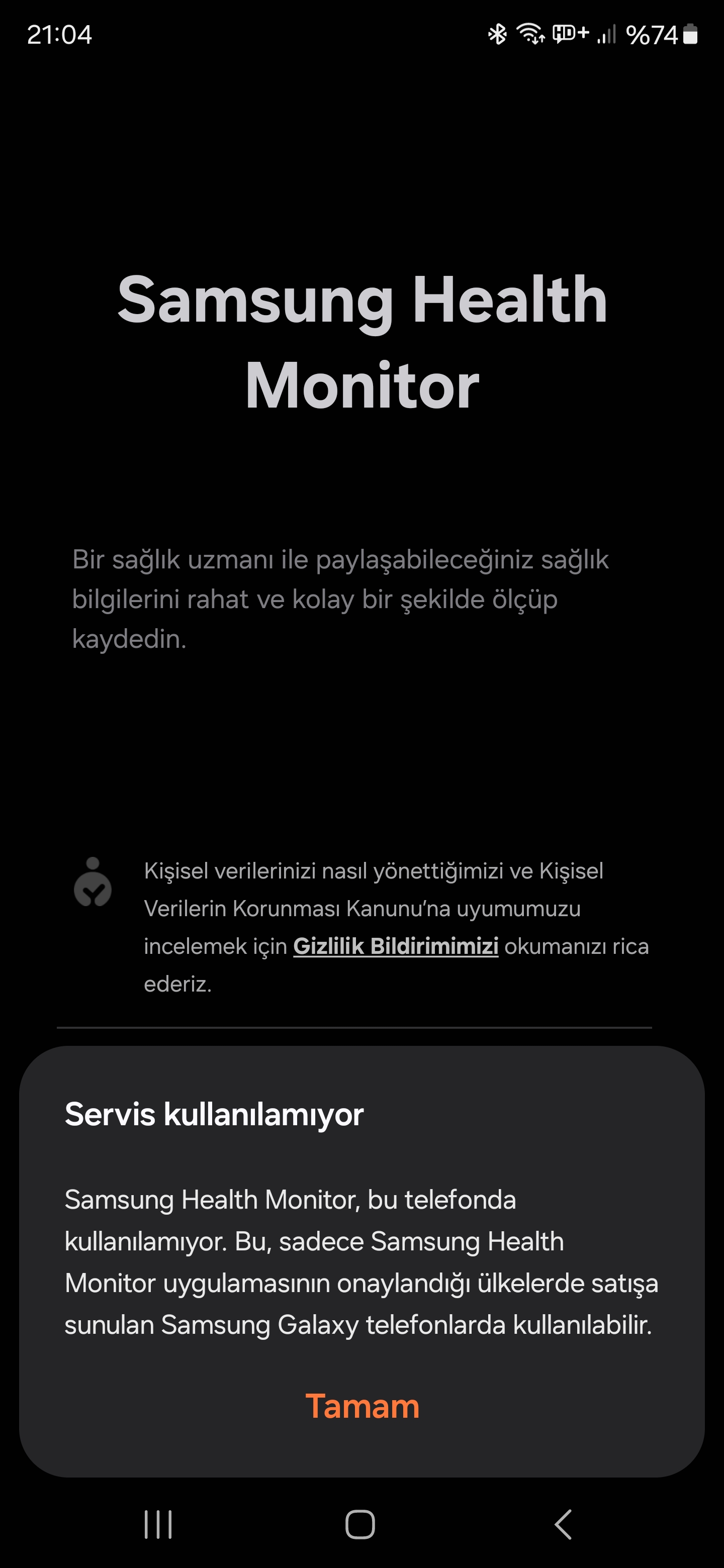This screenshot has width=724, height=1568.
Task: Go back using the navigation bar
Action: [563, 1524]
